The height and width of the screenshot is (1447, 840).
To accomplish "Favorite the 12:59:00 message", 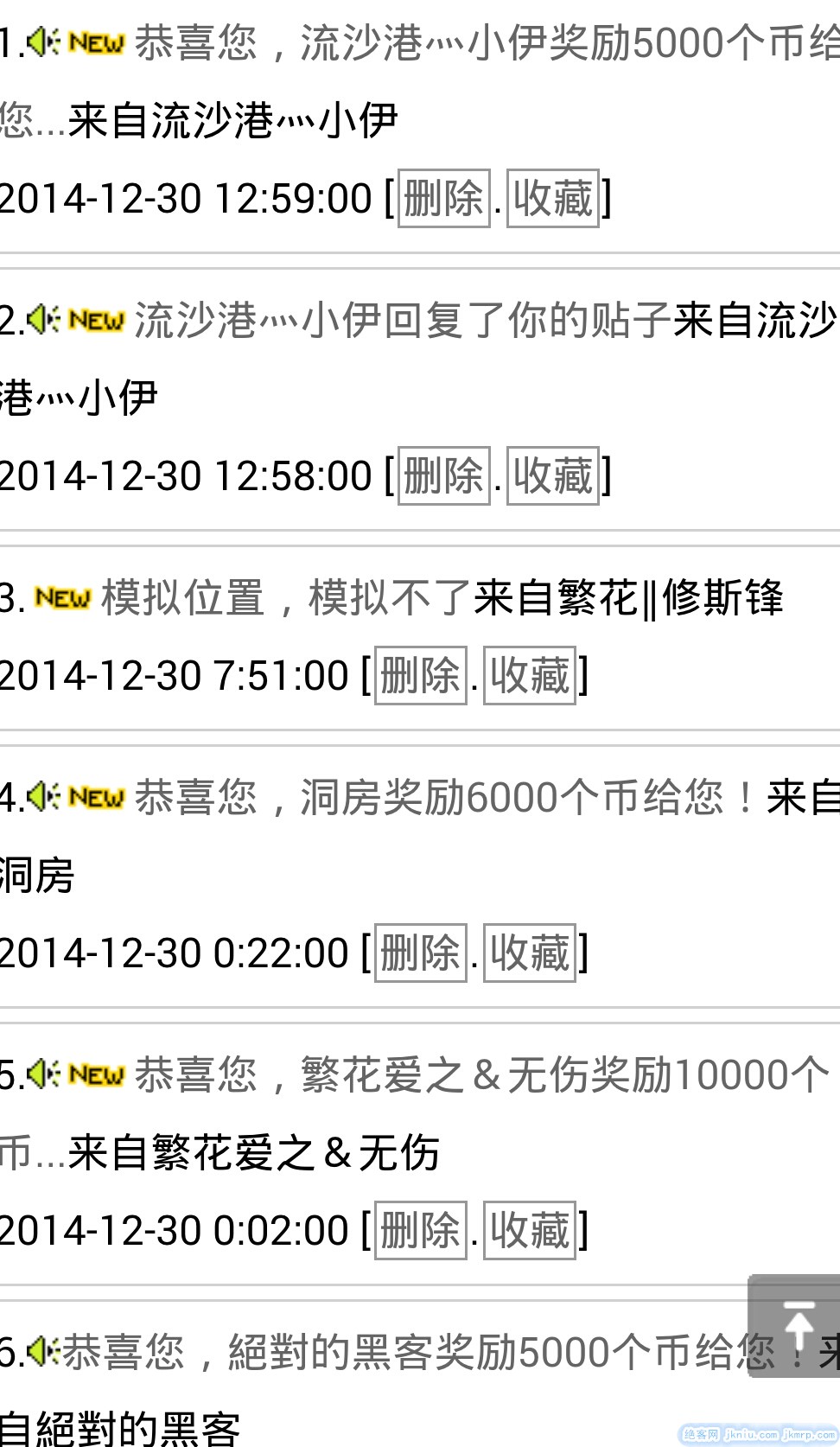I will (x=552, y=199).
